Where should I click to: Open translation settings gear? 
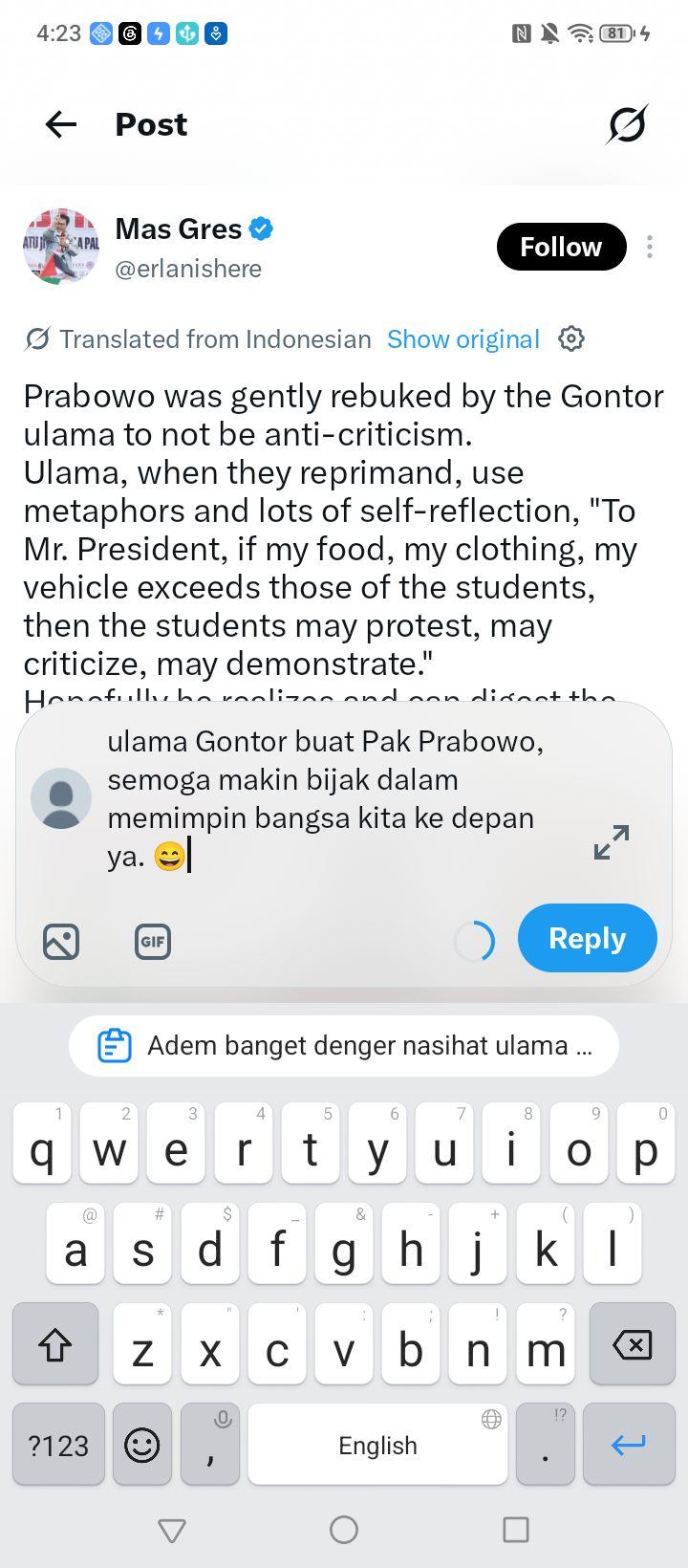[x=570, y=338]
